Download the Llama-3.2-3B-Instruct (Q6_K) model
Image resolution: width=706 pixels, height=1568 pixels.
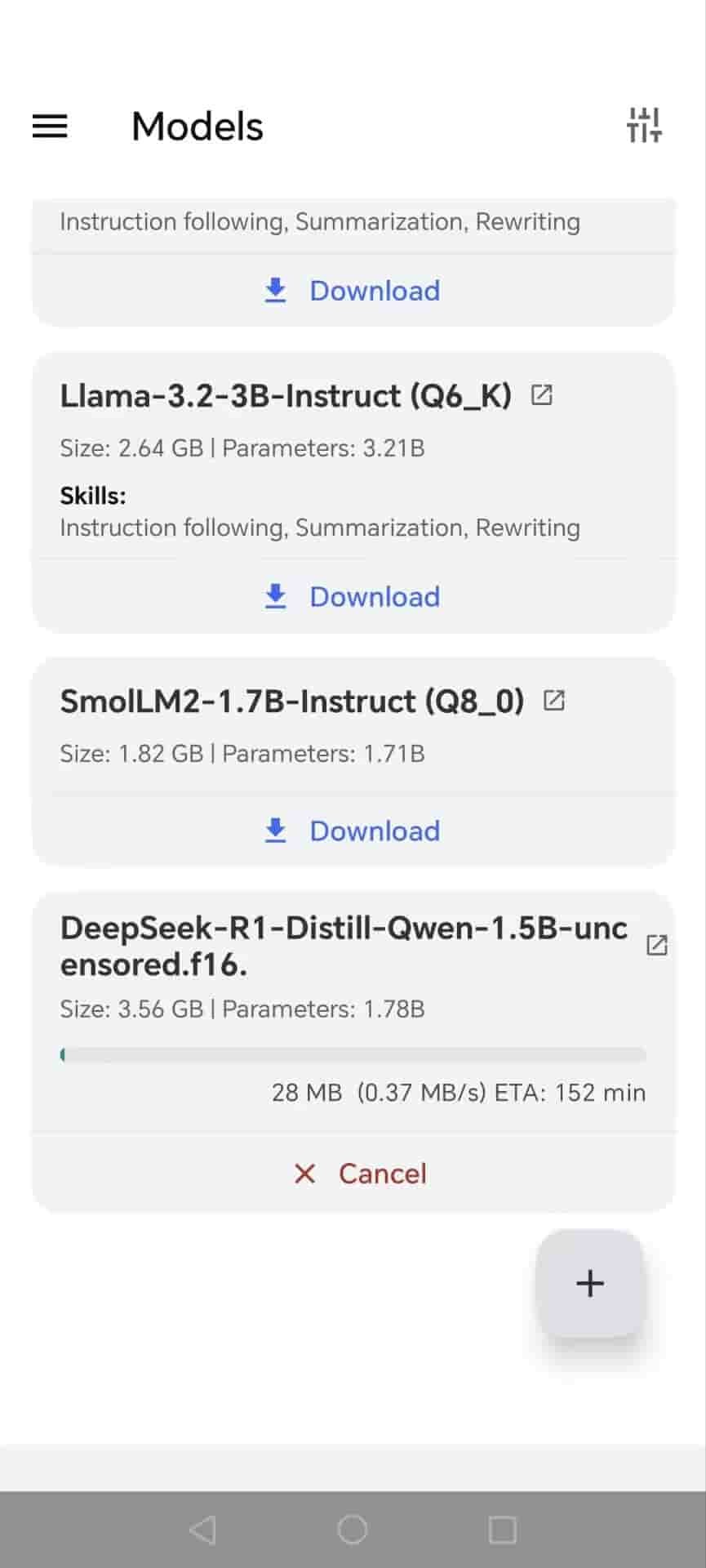pos(353,597)
